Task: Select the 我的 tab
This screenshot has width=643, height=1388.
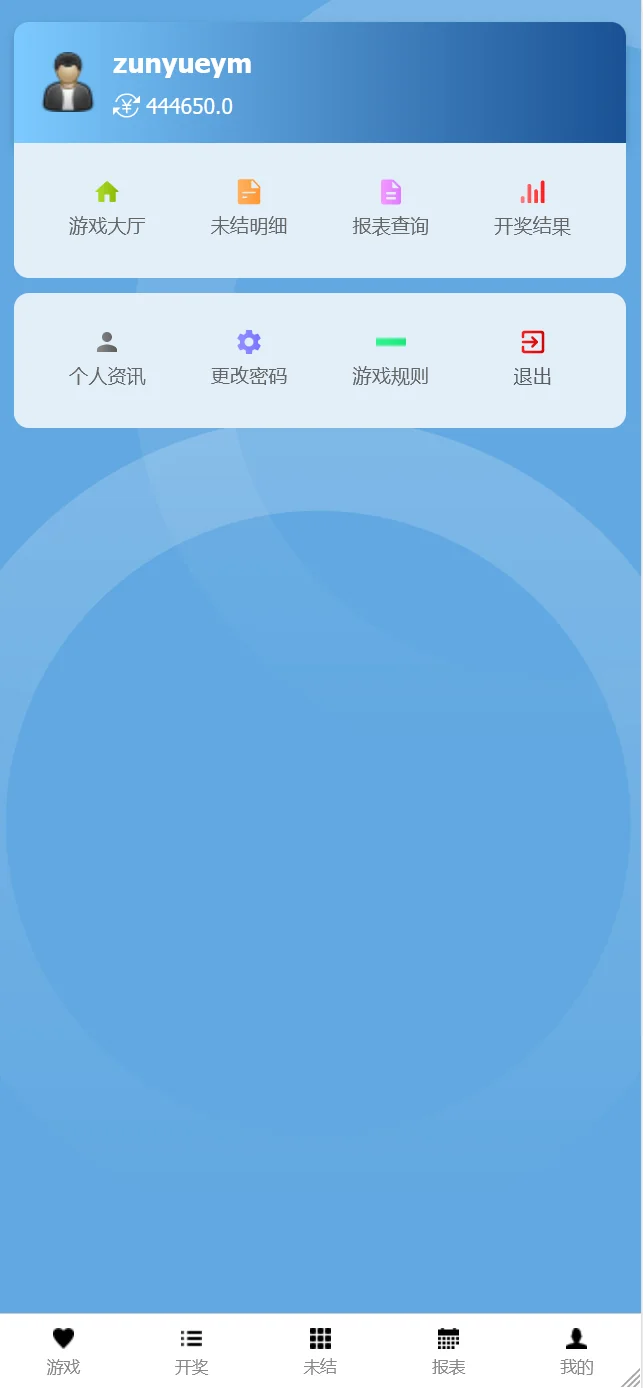Action: click(x=576, y=1351)
